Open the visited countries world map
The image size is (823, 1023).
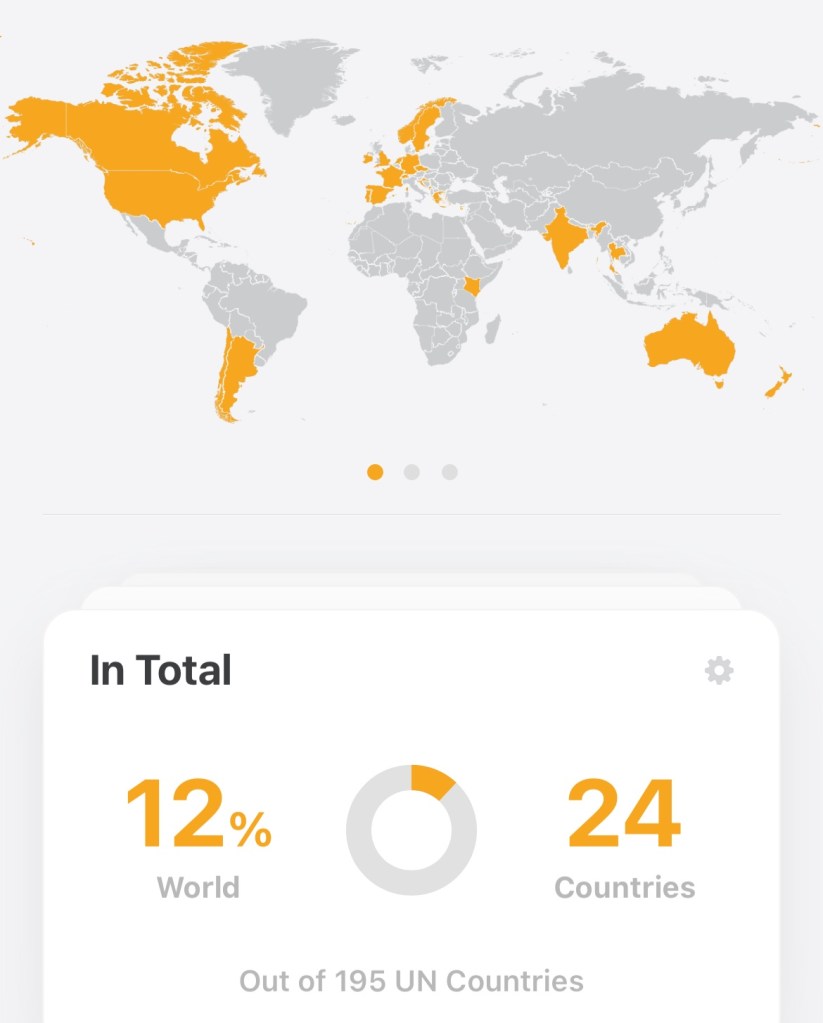(x=411, y=230)
